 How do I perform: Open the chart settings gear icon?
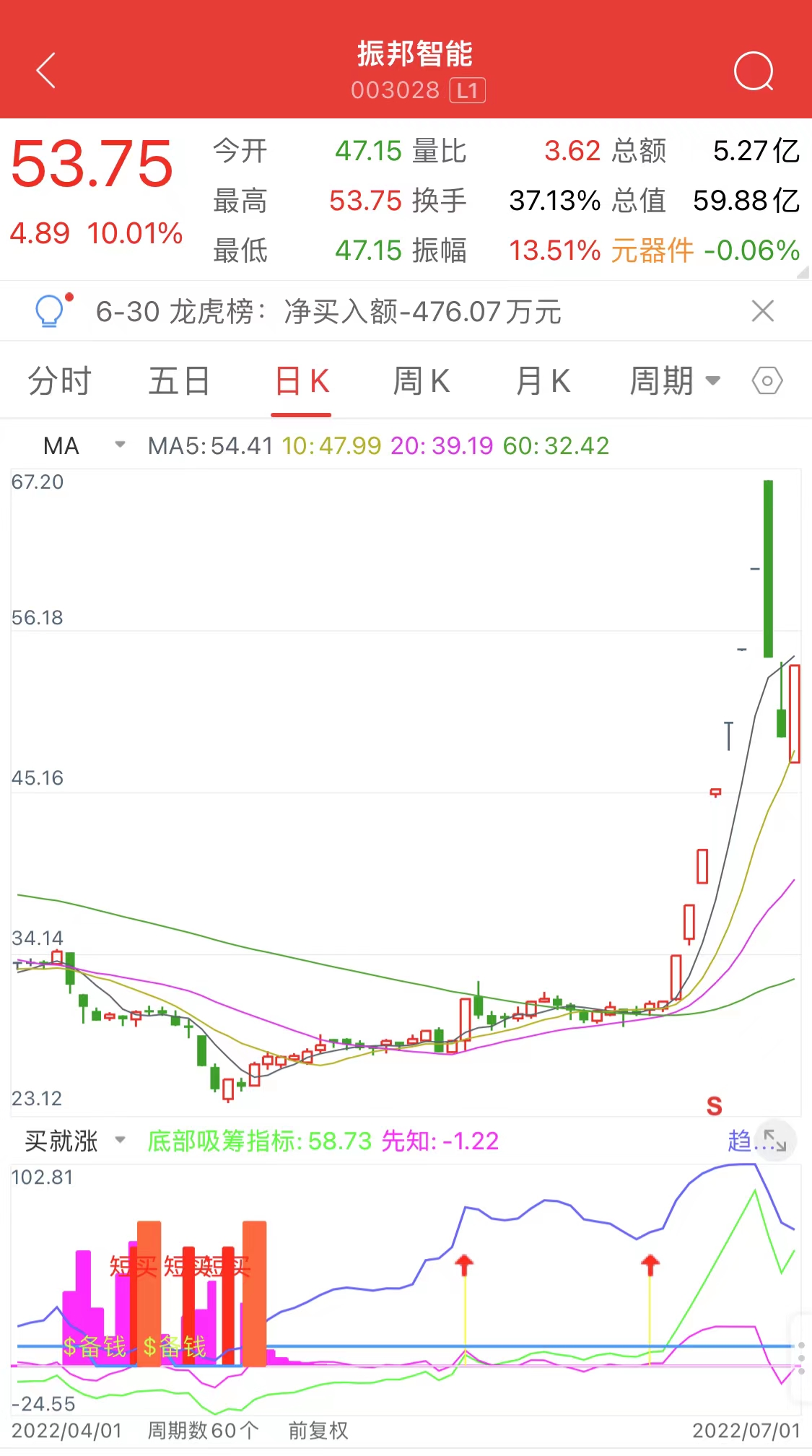point(767,380)
